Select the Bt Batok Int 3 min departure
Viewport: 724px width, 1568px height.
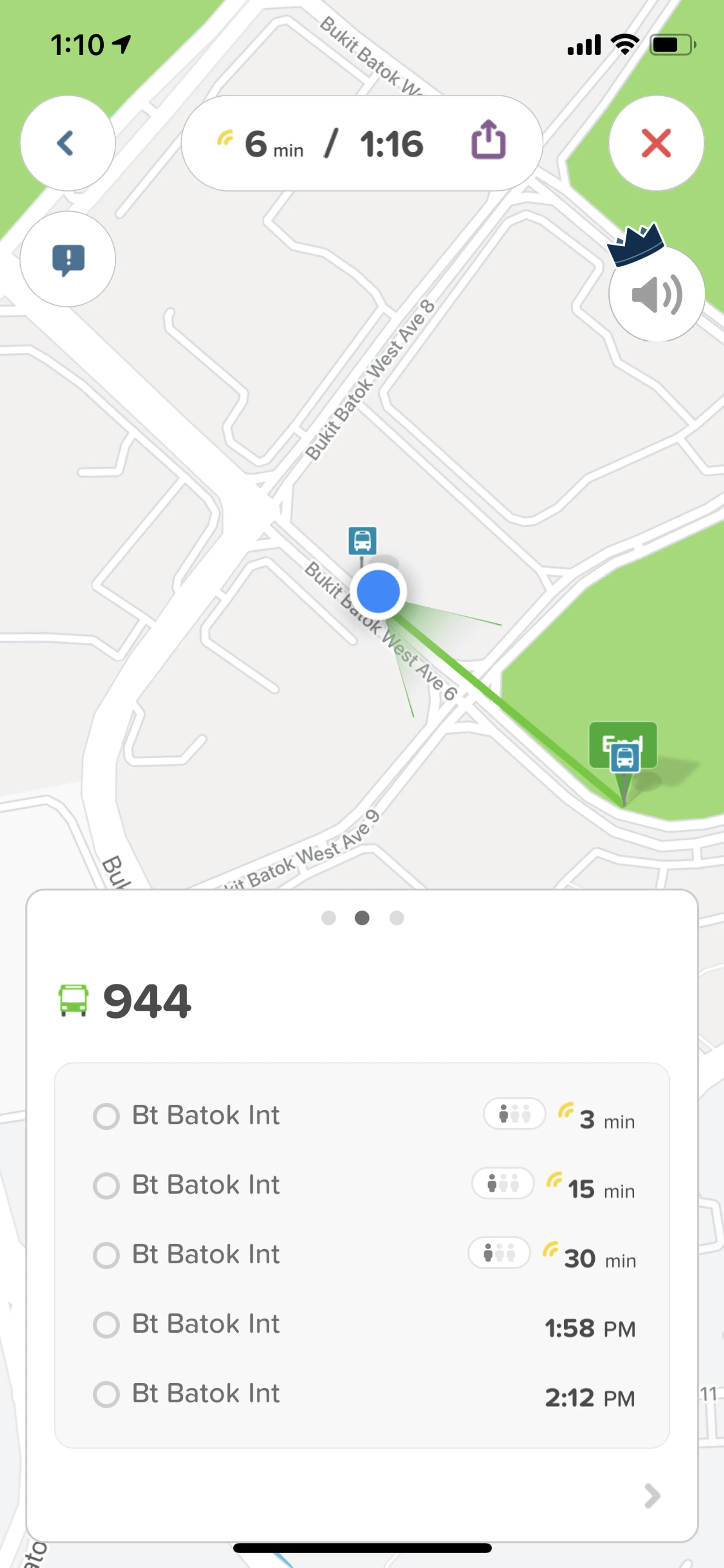(x=106, y=1116)
